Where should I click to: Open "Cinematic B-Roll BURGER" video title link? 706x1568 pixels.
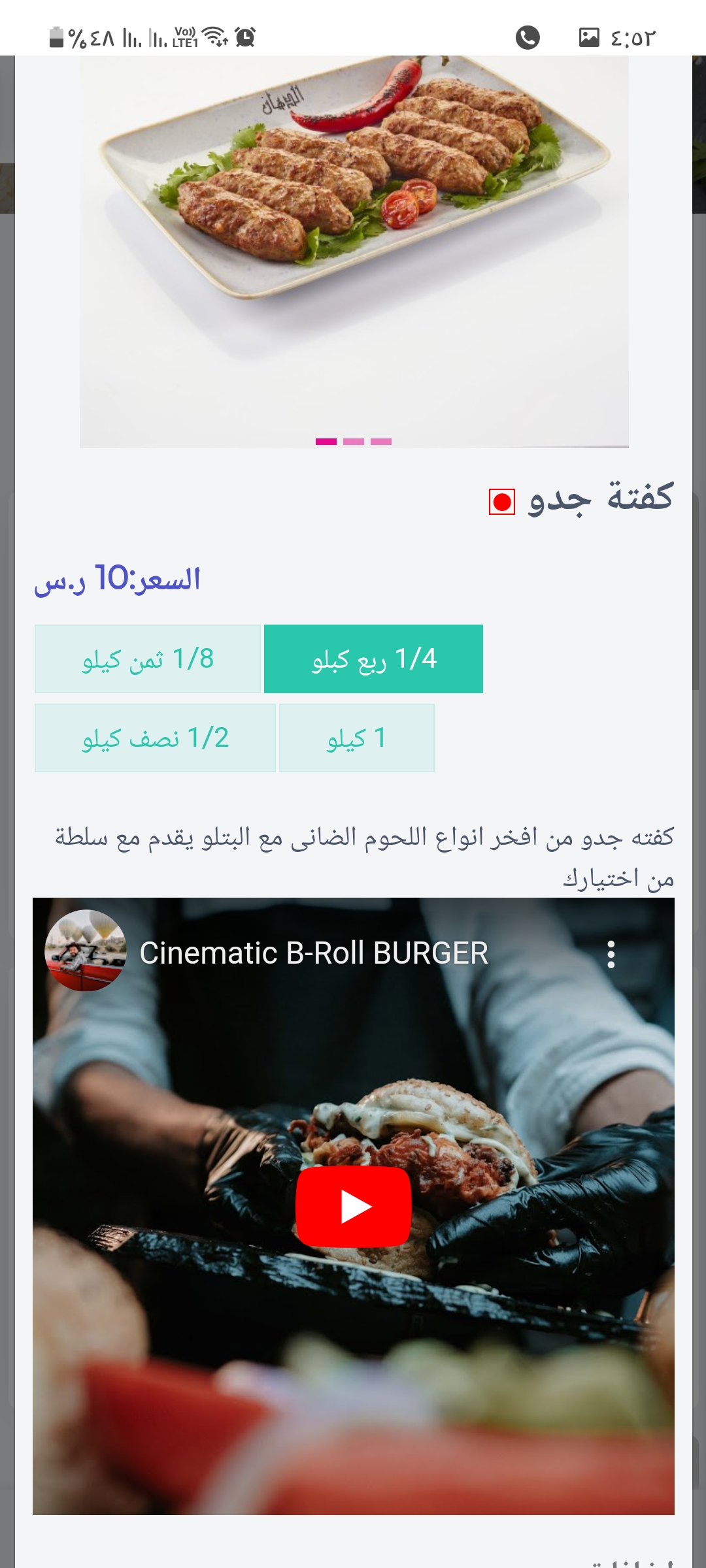click(x=314, y=954)
